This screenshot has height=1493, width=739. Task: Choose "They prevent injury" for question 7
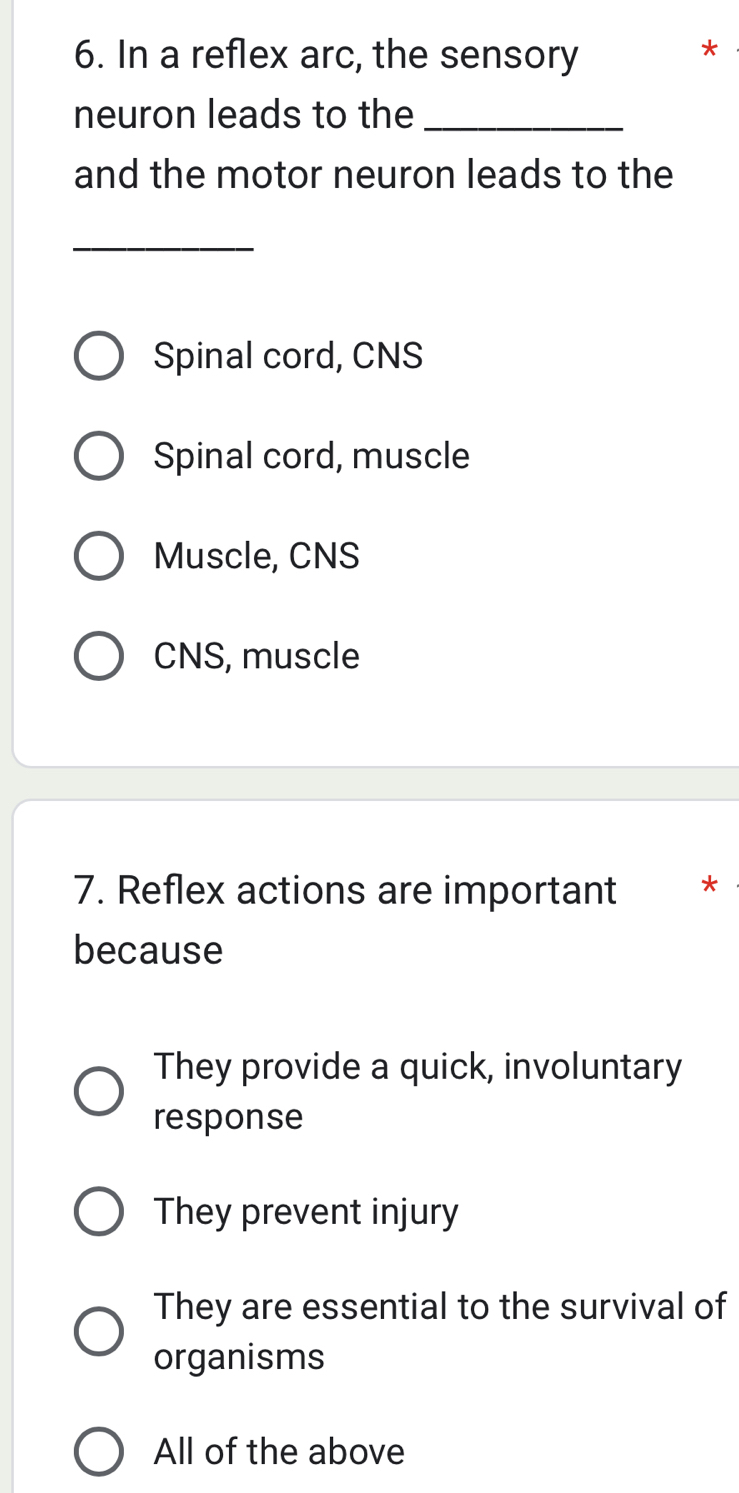305,1211
